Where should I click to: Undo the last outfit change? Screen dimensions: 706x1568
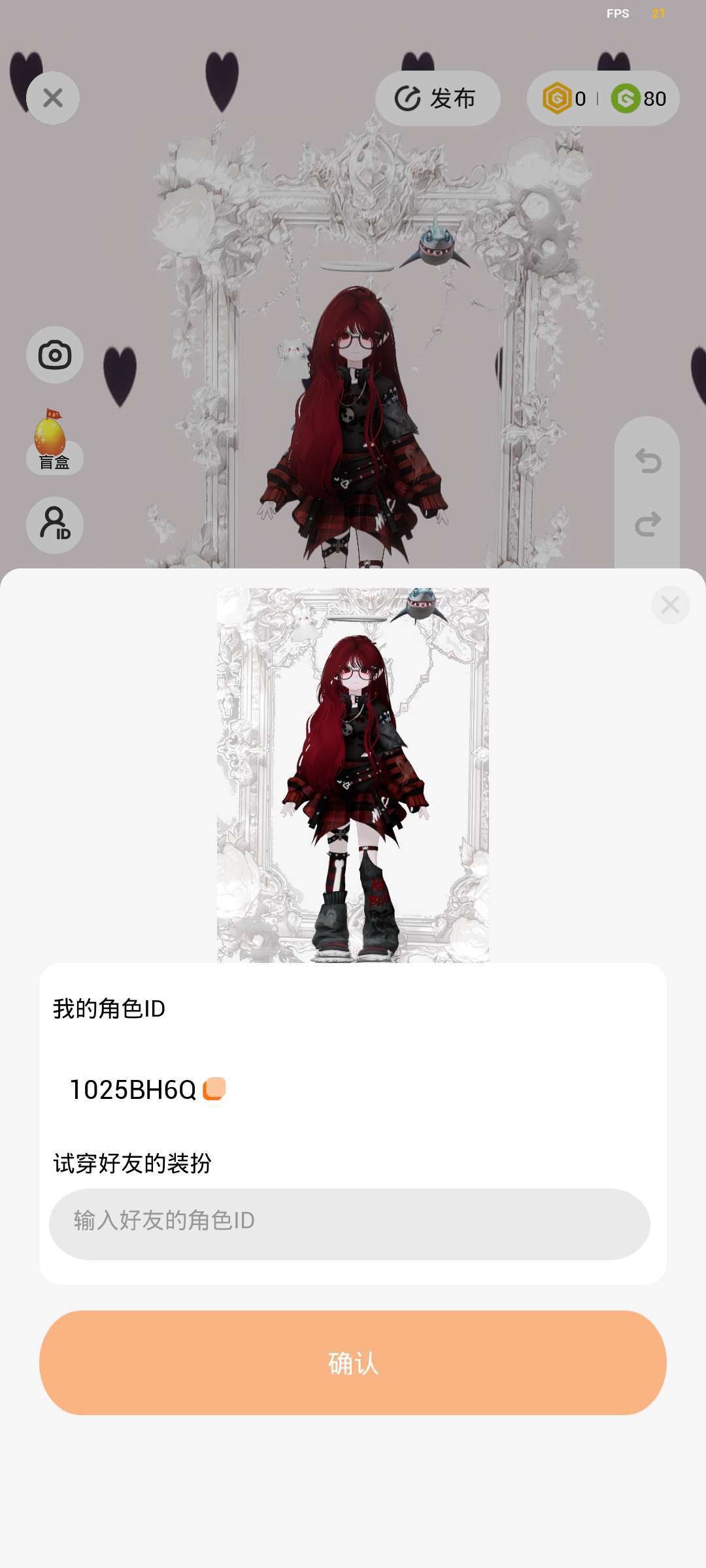coord(648,461)
